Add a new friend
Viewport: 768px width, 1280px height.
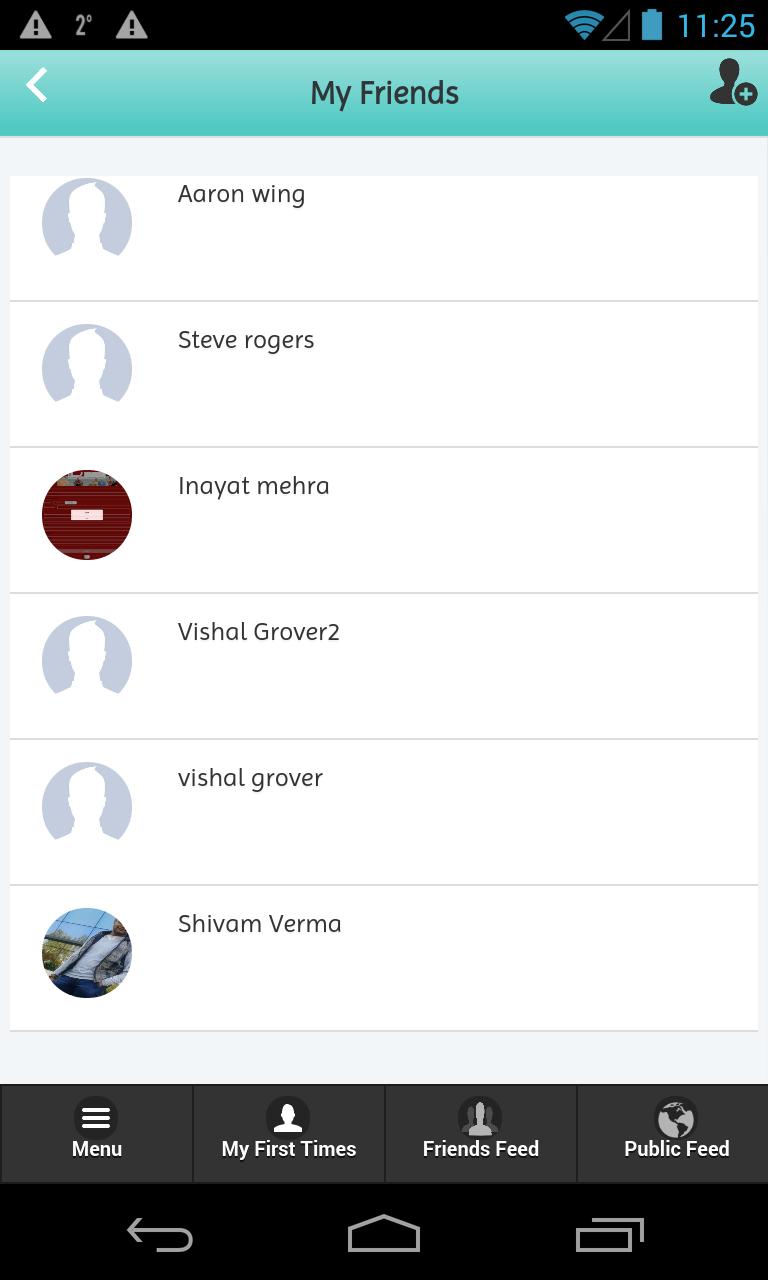[x=733, y=83]
